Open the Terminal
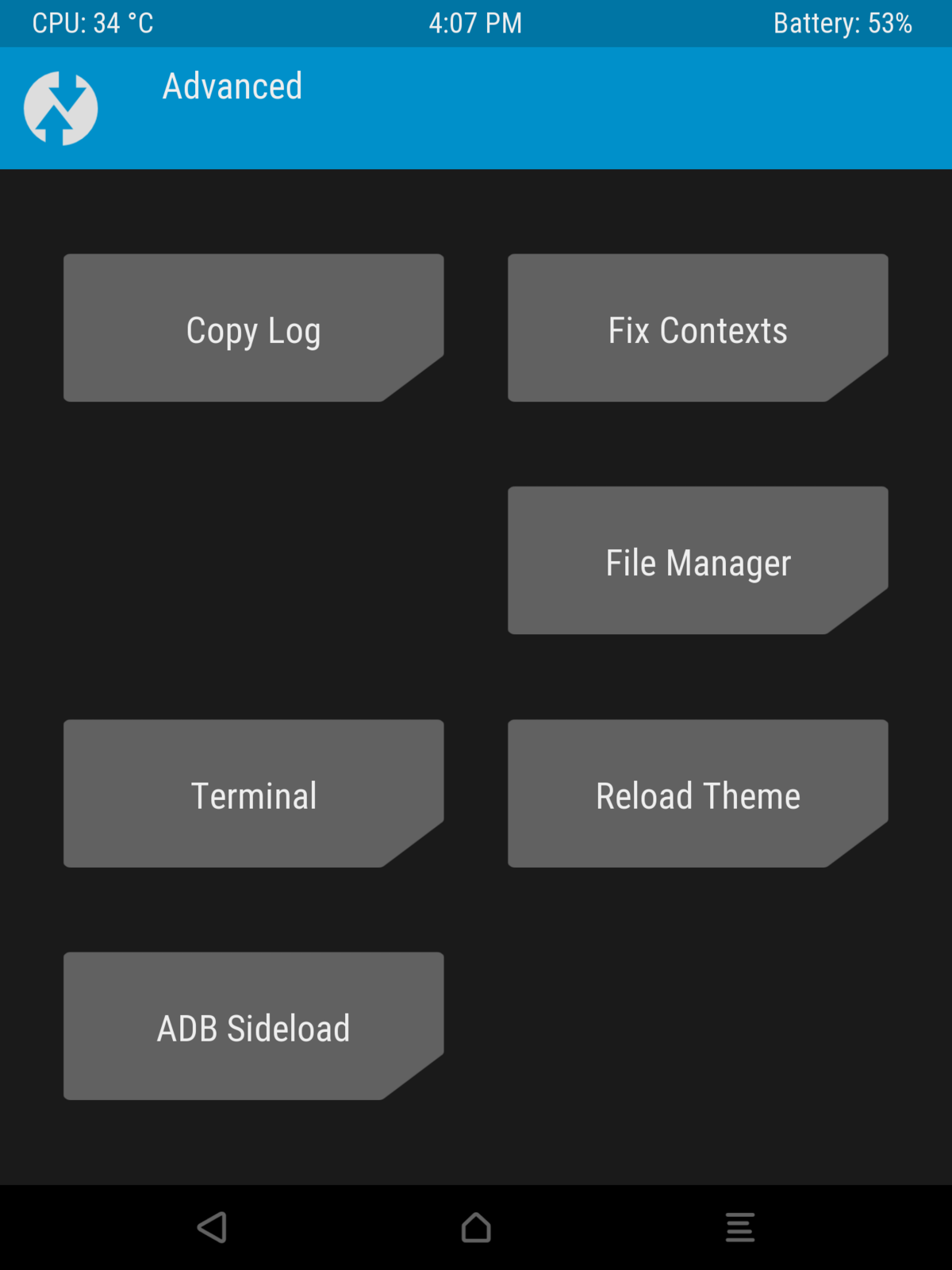The height and width of the screenshot is (1270, 952). [253, 794]
